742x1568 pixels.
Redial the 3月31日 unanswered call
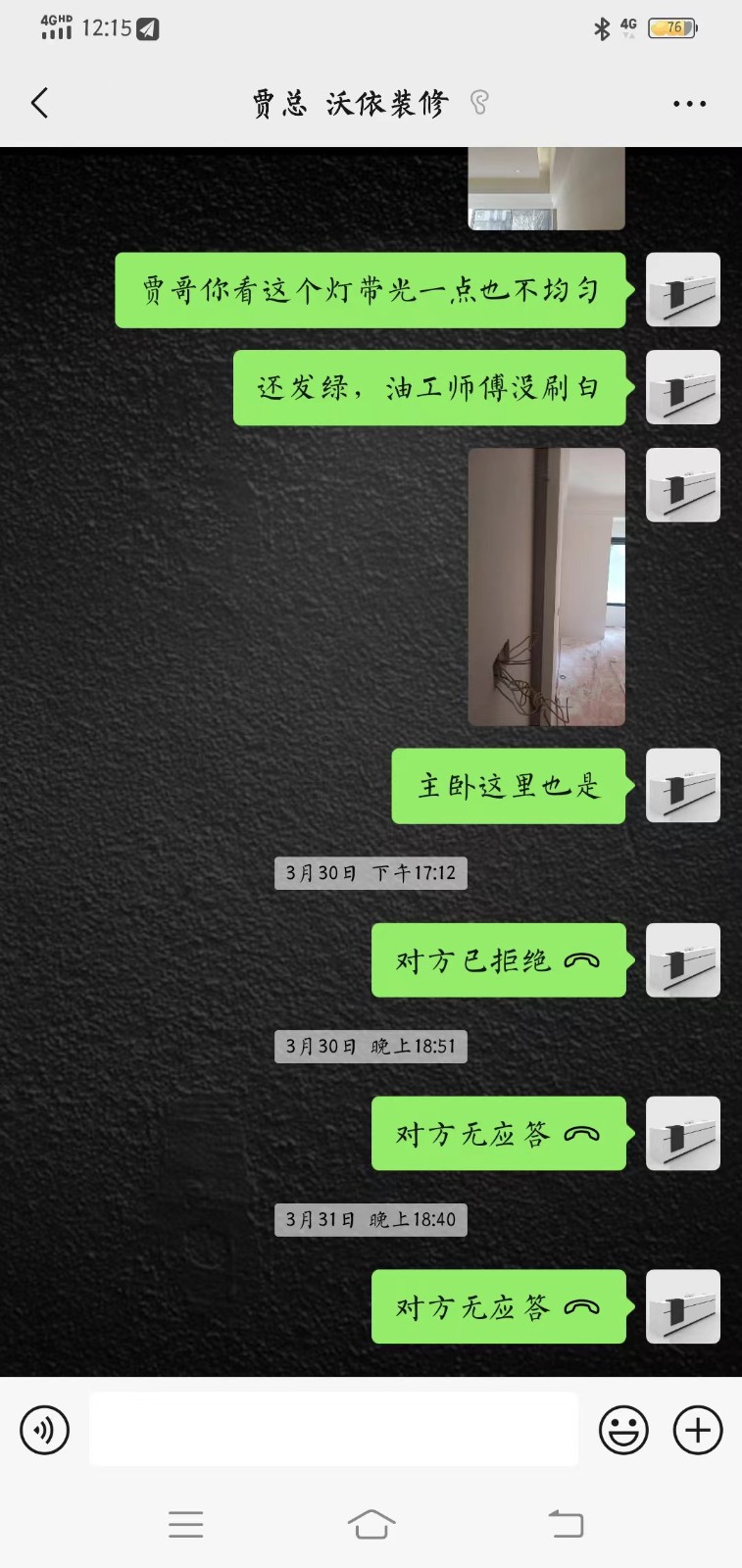point(498,1307)
